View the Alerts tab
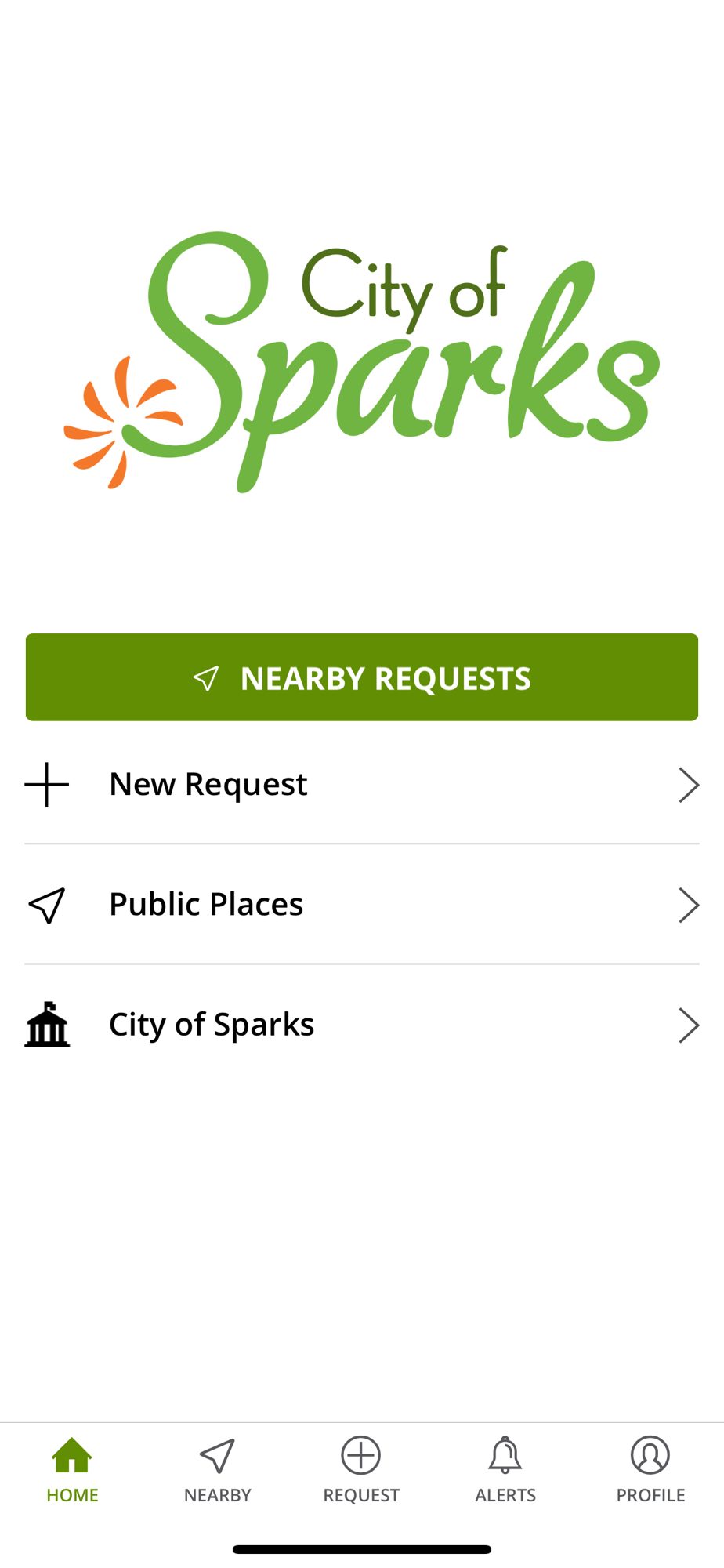 [x=505, y=1470]
